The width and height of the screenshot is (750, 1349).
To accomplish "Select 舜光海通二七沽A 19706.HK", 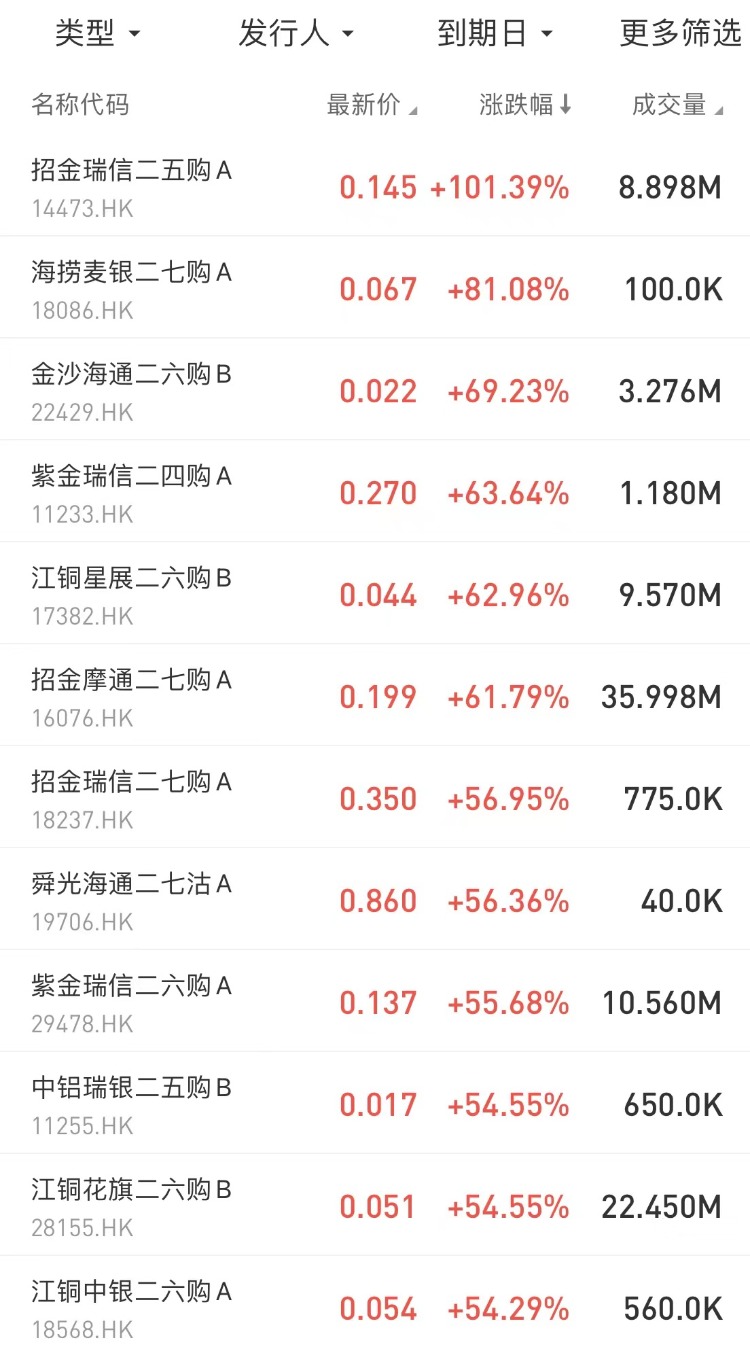I will tap(375, 900).
